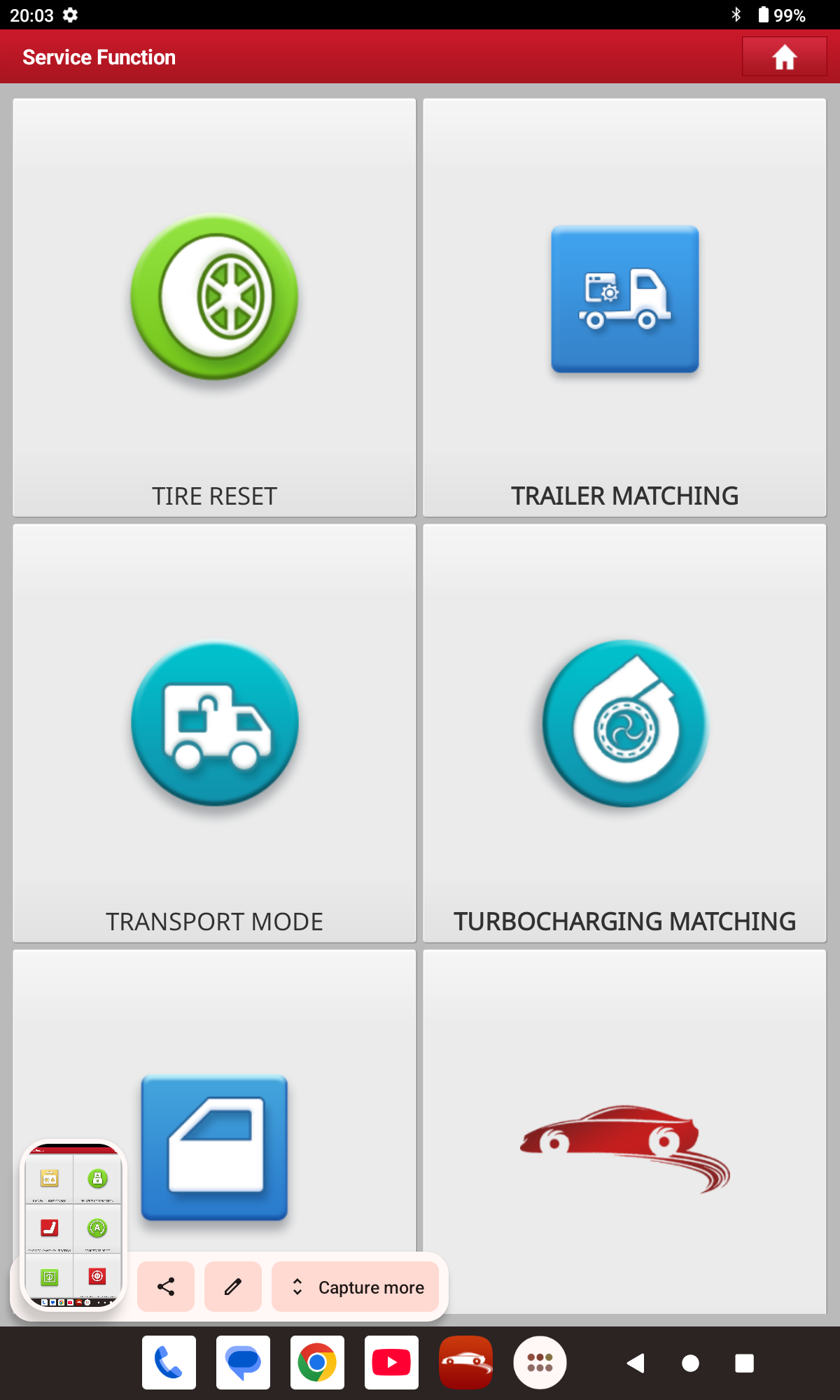Open the all apps drawer
Image resolution: width=840 pixels, height=1400 pixels.
(x=540, y=1362)
